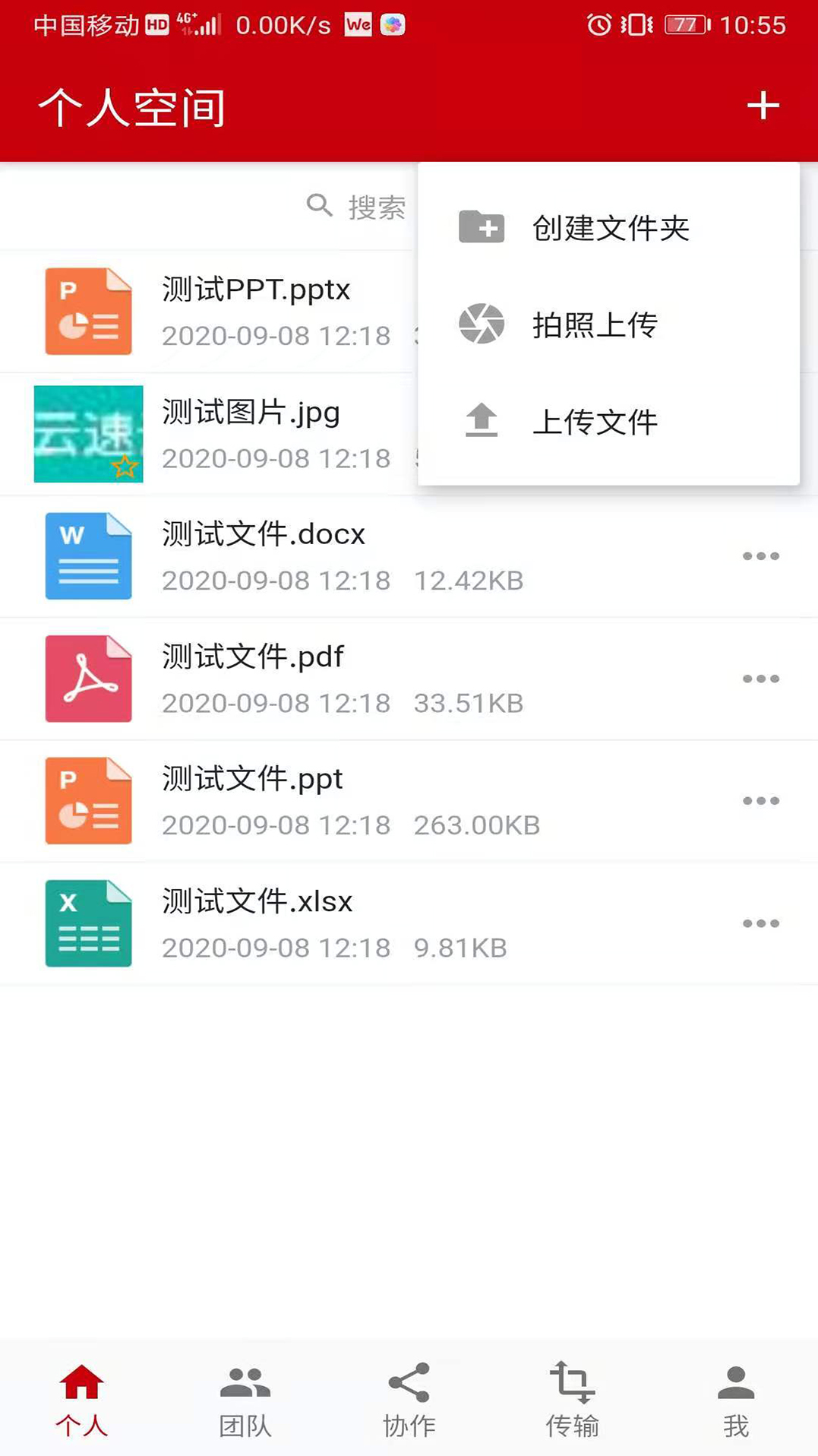Open the file 测试文件.ppt
This screenshot has width=818, height=1456.
tap(409, 801)
